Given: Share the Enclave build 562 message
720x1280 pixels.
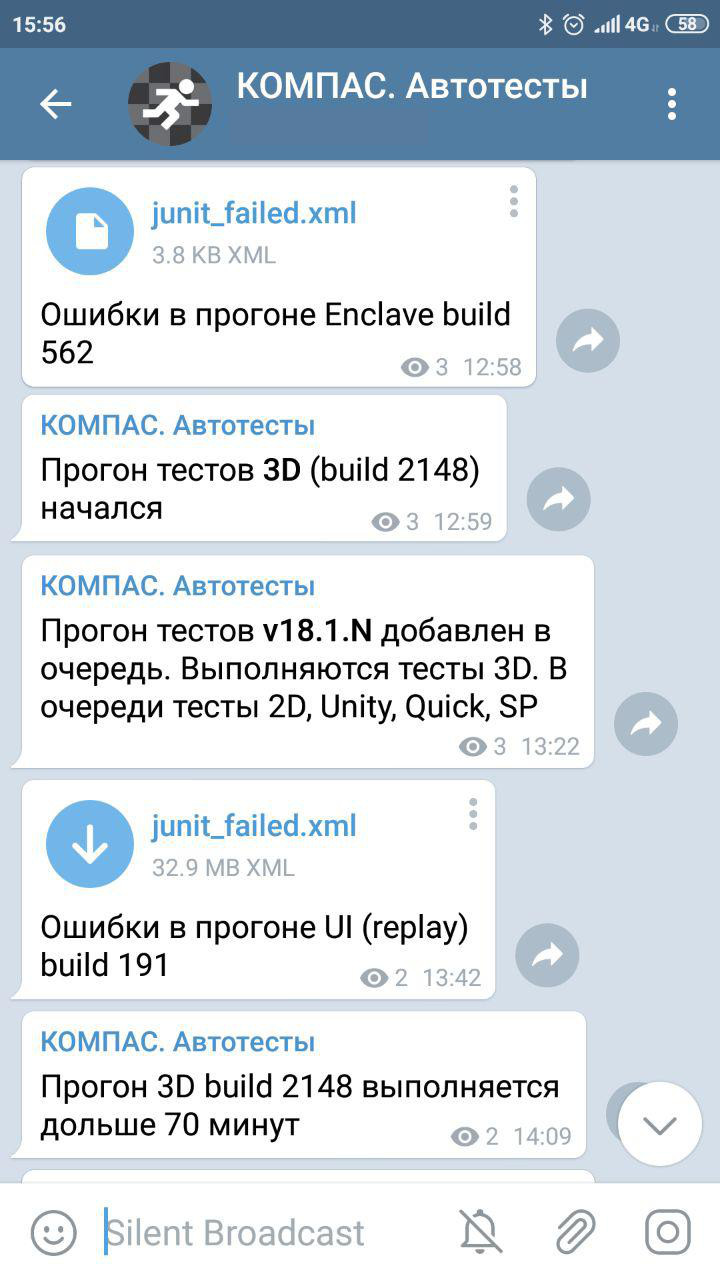Looking at the screenshot, I should coord(588,341).
